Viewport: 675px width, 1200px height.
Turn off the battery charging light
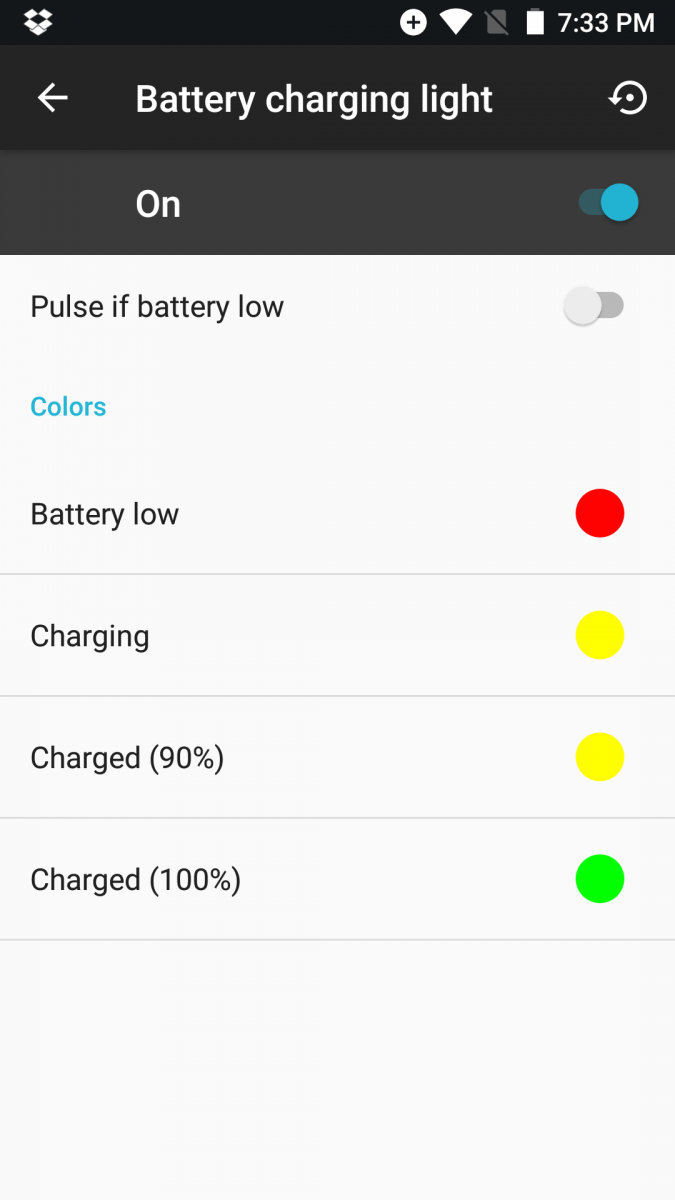pyautogui.click(x=608, y=203)
